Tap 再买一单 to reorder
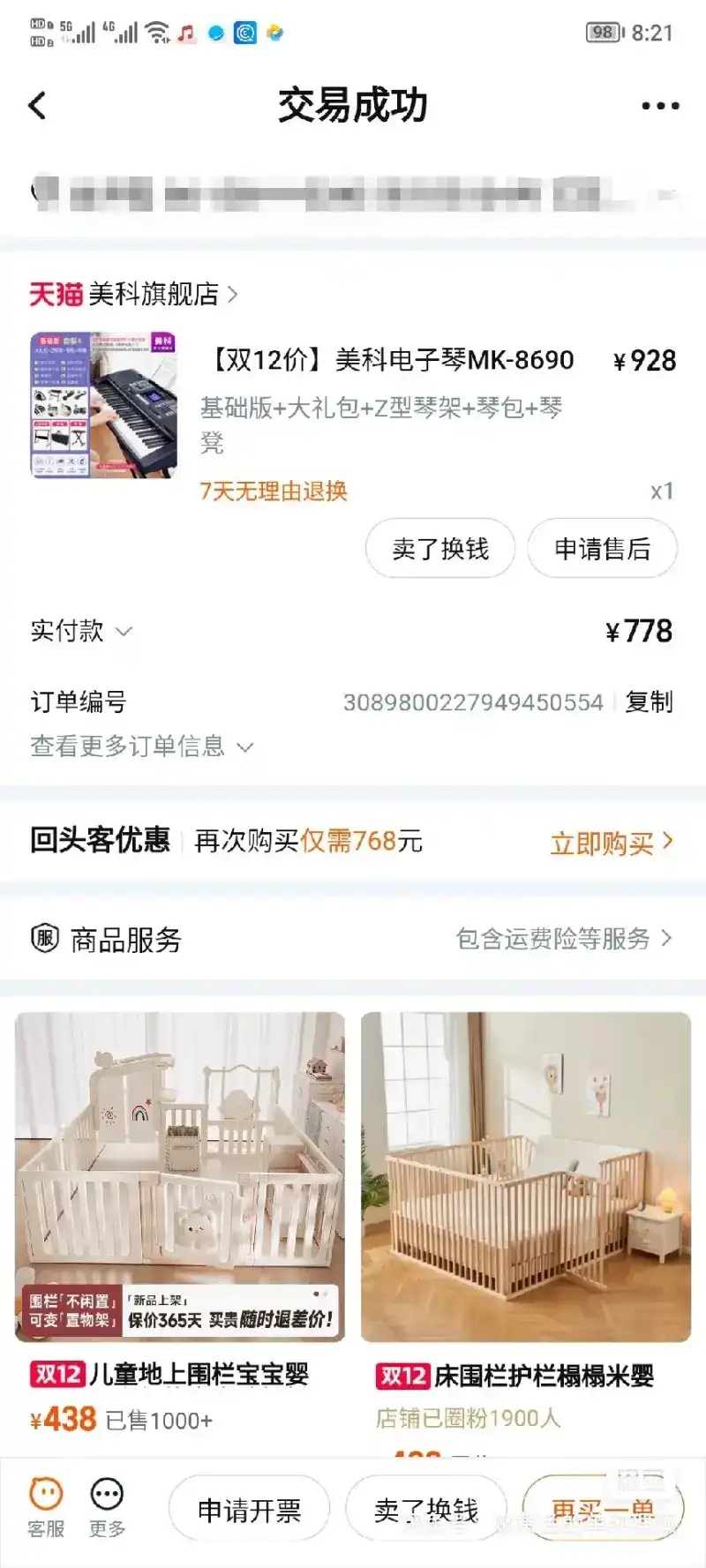This screenshot has height=1568, width=706. coord(603,1511)
